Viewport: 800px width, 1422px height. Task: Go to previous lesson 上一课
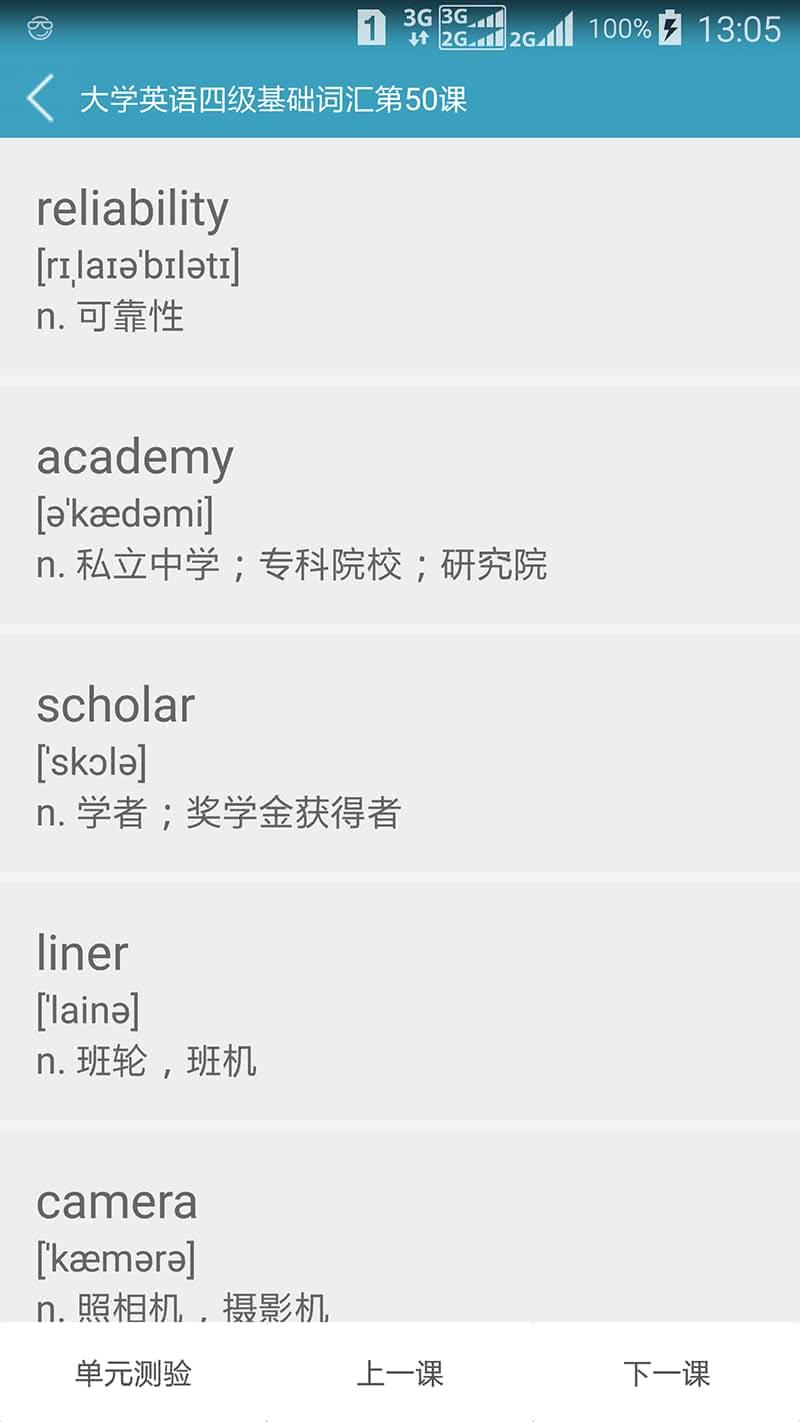400,1373
